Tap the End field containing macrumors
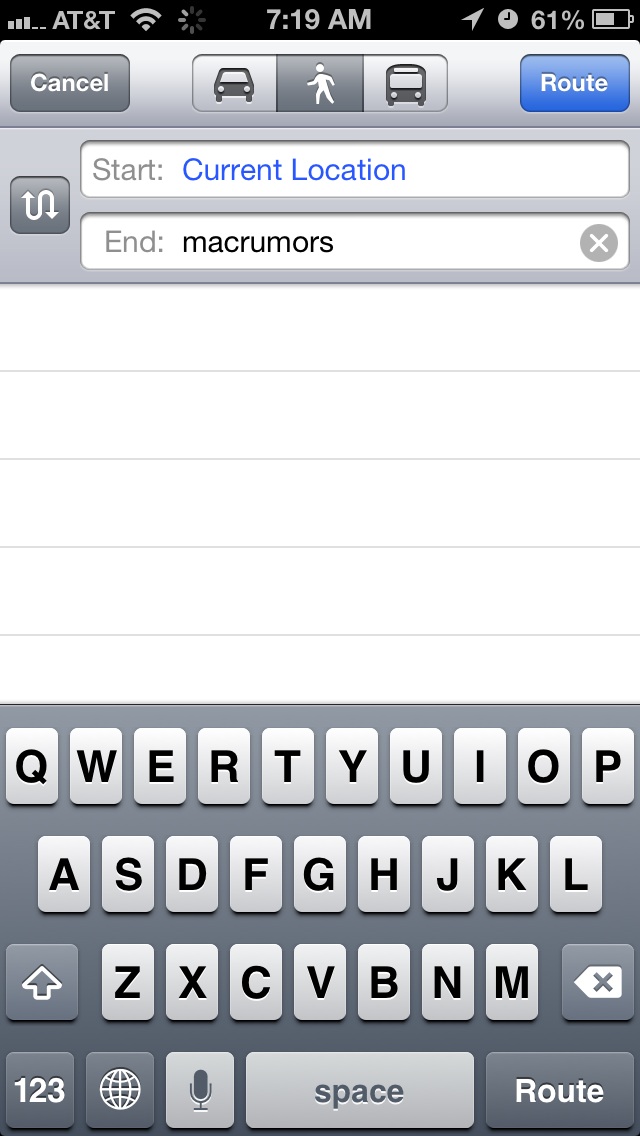 354,241
